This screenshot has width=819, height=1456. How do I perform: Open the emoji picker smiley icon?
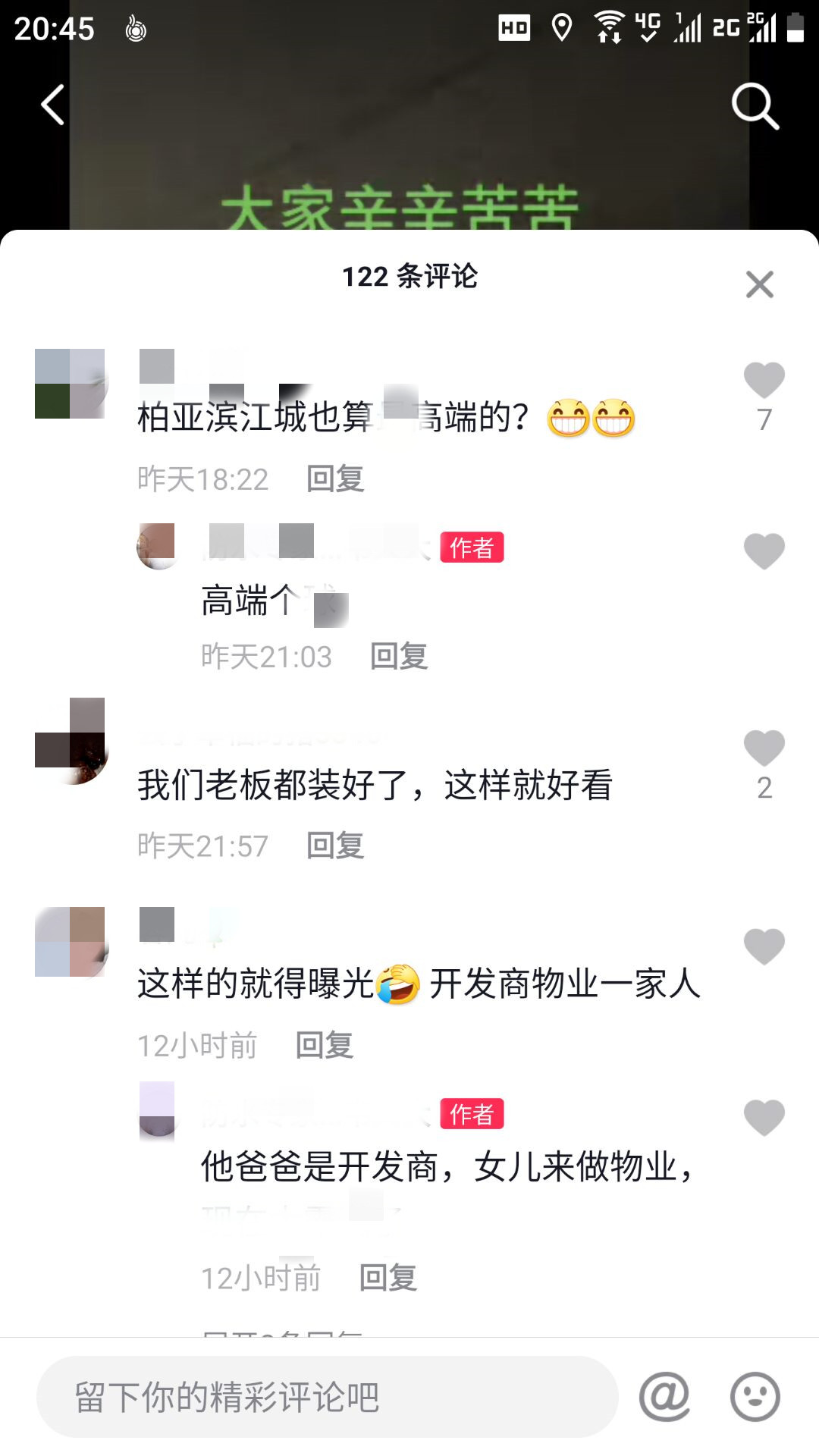[x=755, y=1397]
